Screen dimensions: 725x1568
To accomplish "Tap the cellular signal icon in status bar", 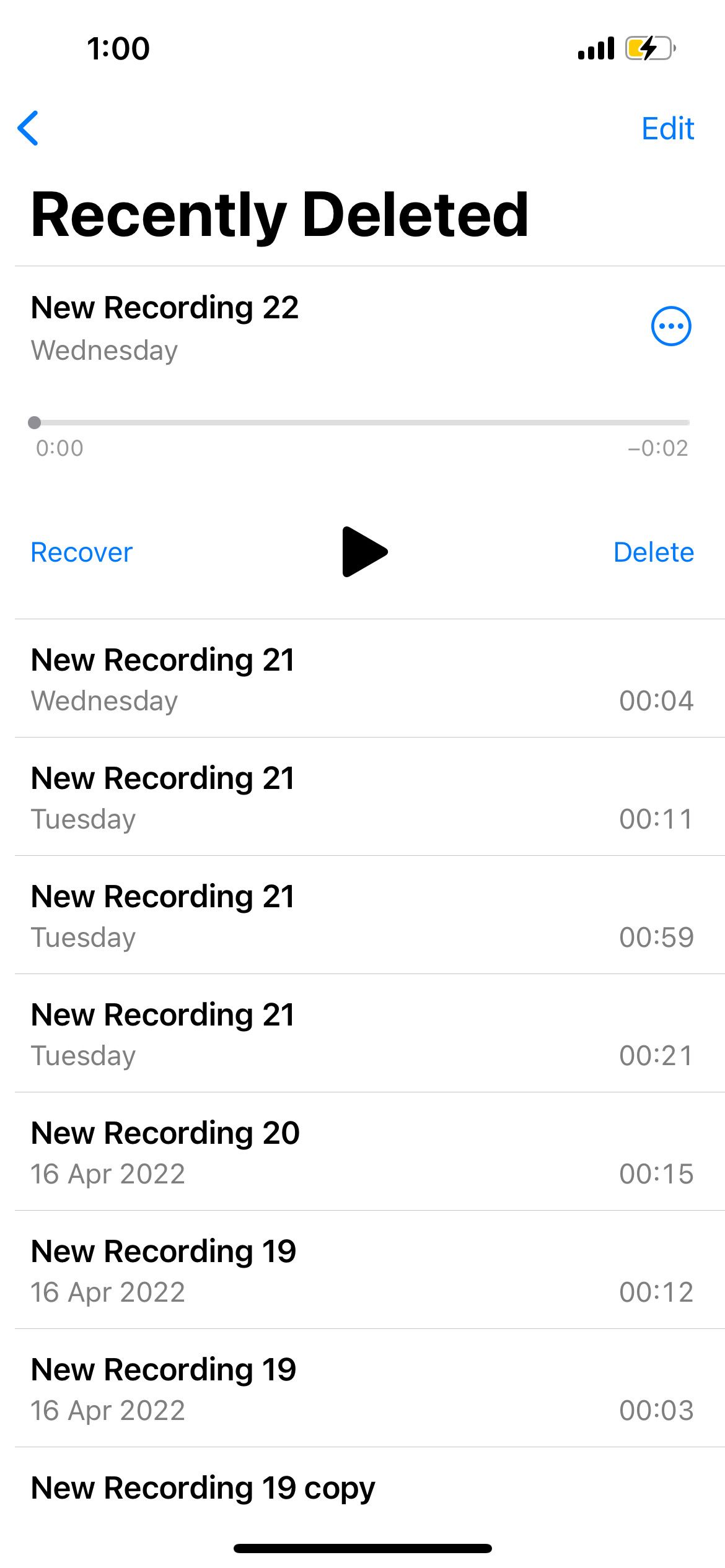I will [x=597, y=48].
